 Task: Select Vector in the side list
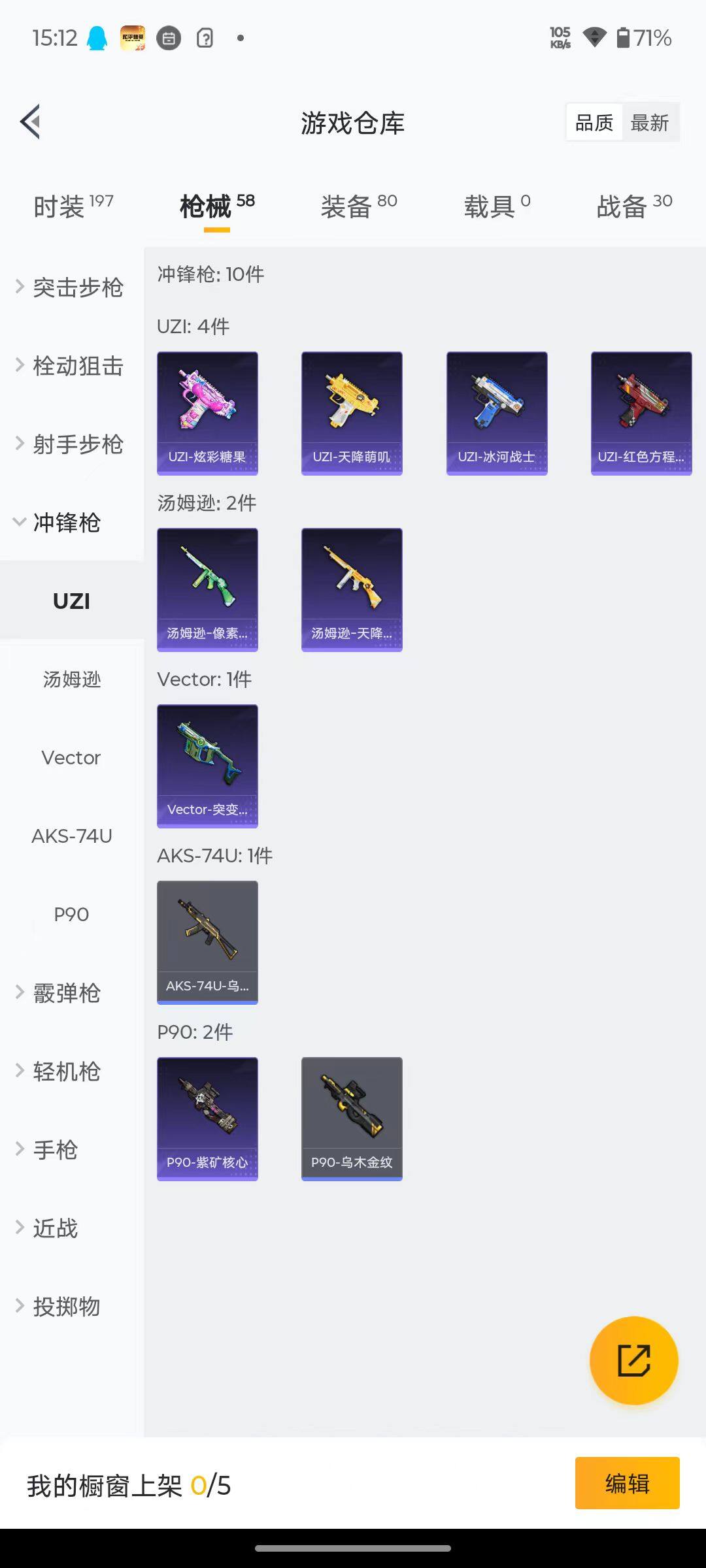pos(71,758)
